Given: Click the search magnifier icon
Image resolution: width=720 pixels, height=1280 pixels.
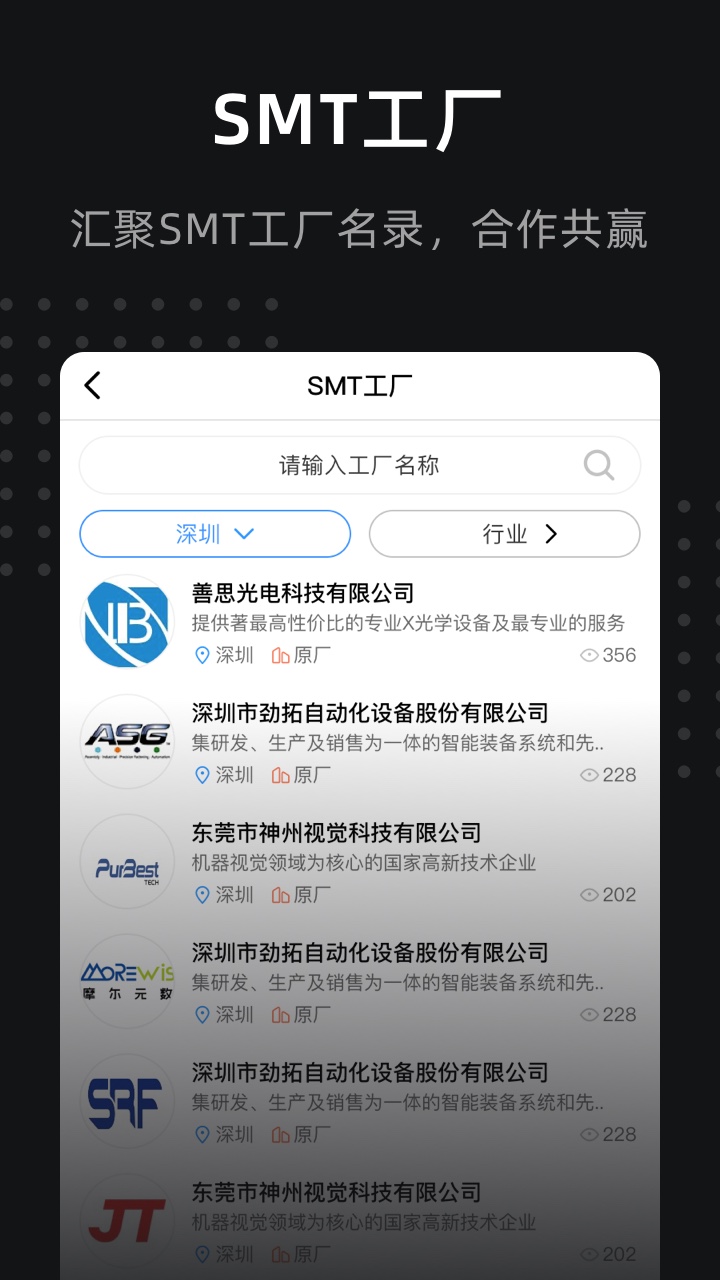Looking at the screenshot, I should (598, 465).
